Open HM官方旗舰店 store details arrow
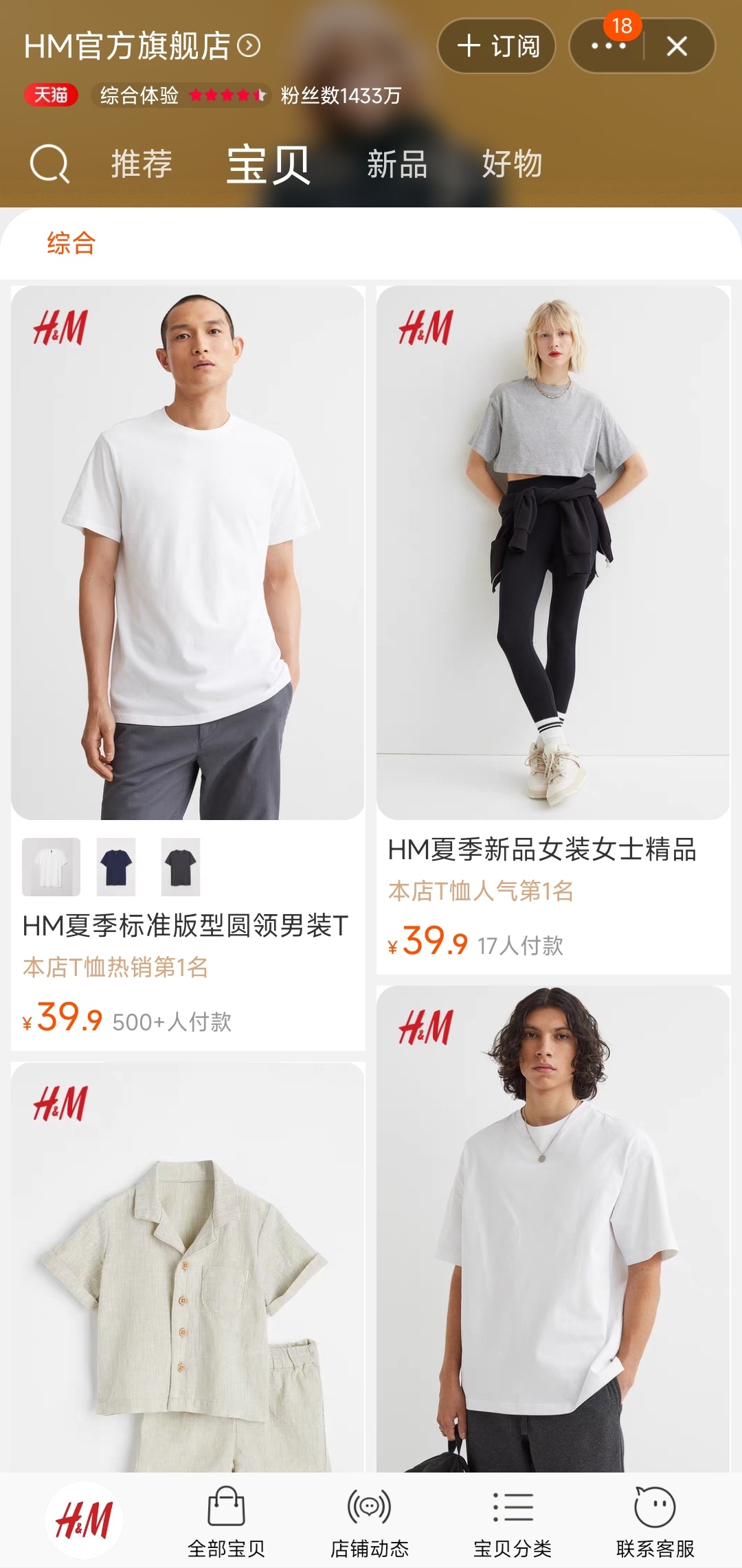 point(249,46)
